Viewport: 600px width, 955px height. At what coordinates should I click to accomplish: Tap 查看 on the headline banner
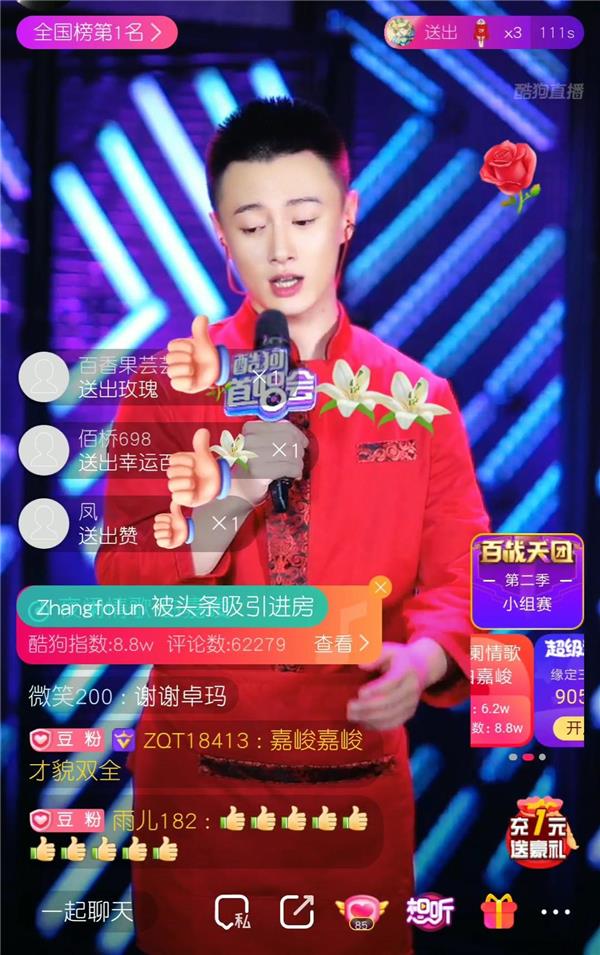coord(342,644)
